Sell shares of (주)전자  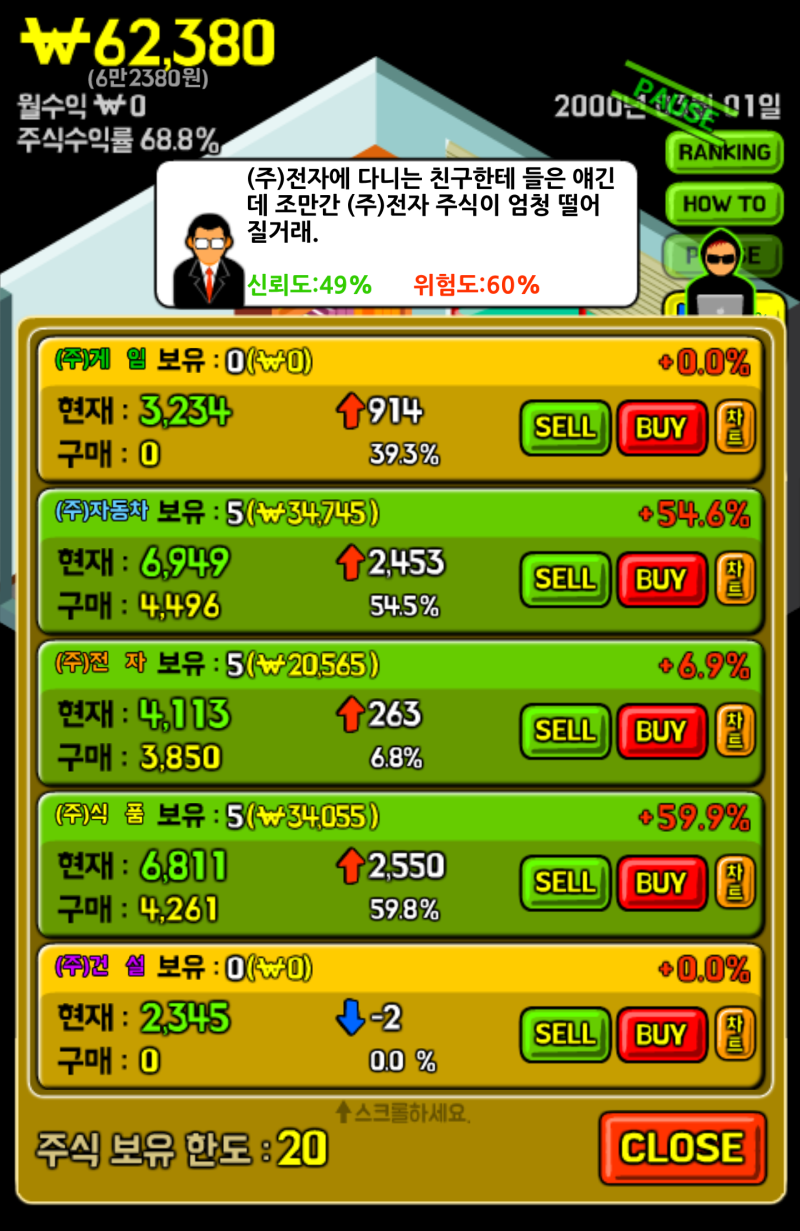point(565,732)
